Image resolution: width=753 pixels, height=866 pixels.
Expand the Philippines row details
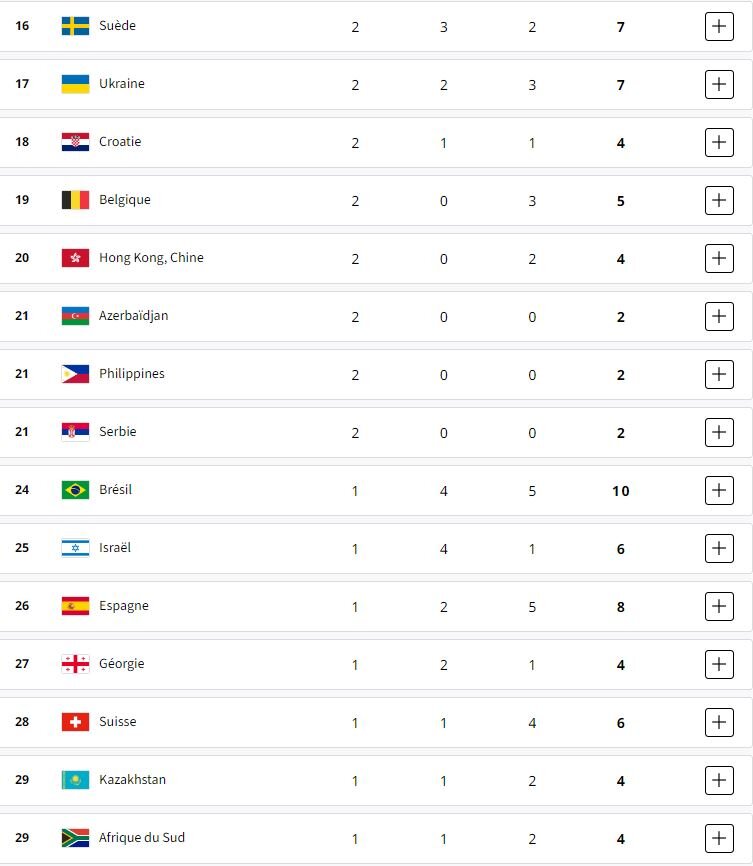pos(719,375)
